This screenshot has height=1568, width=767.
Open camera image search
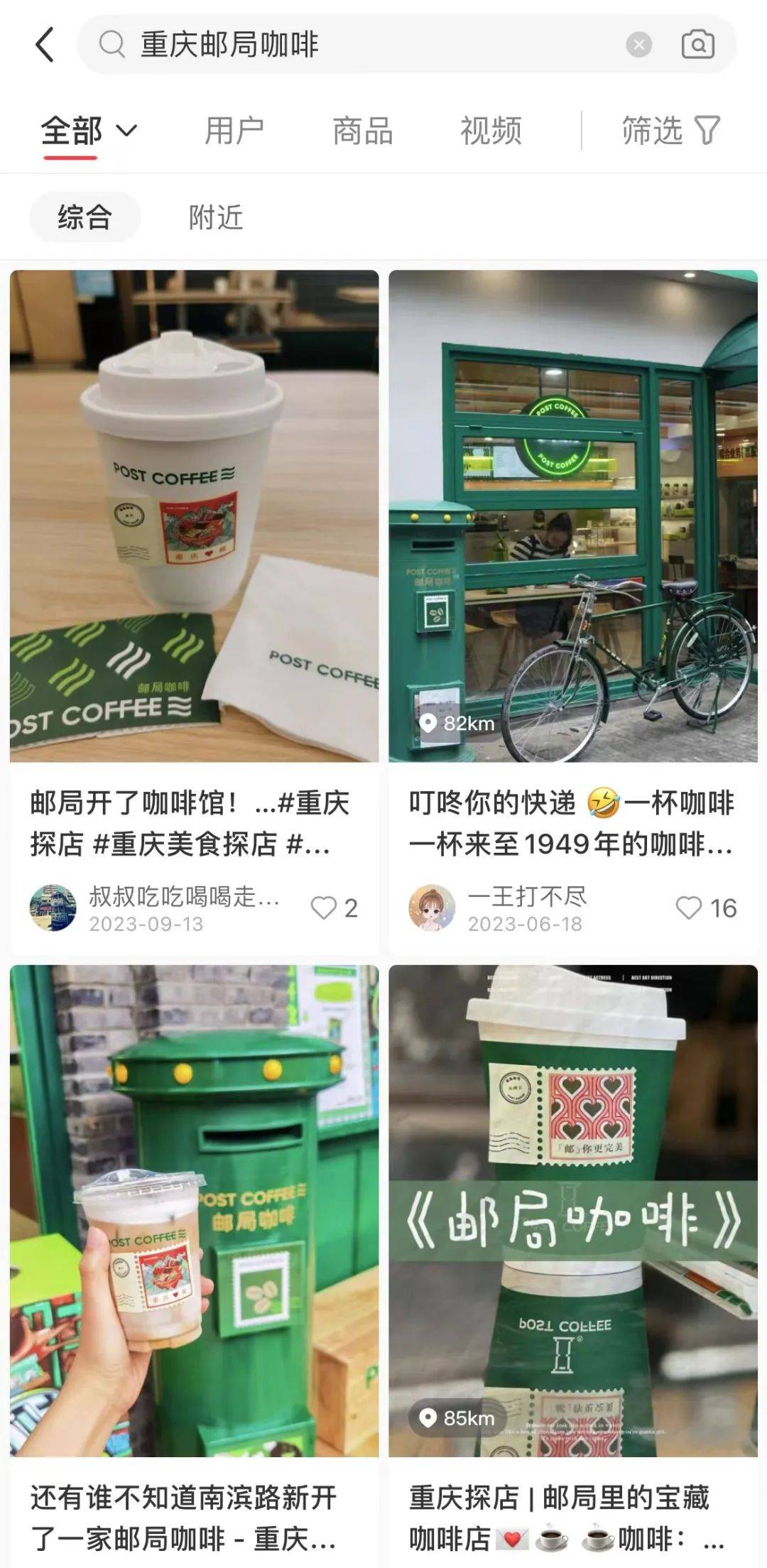coord(697,45)
